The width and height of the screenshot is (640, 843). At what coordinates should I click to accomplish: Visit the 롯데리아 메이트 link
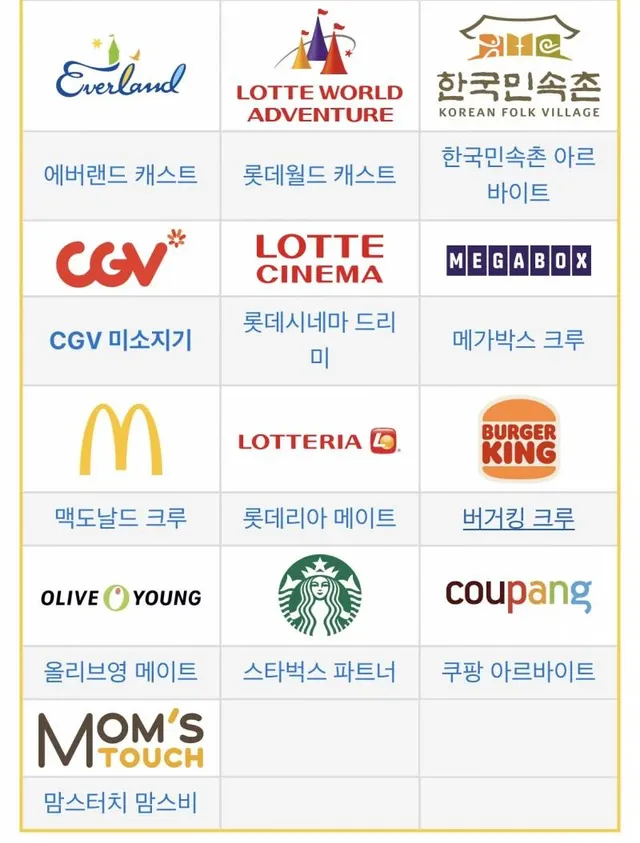coord(319,518)
